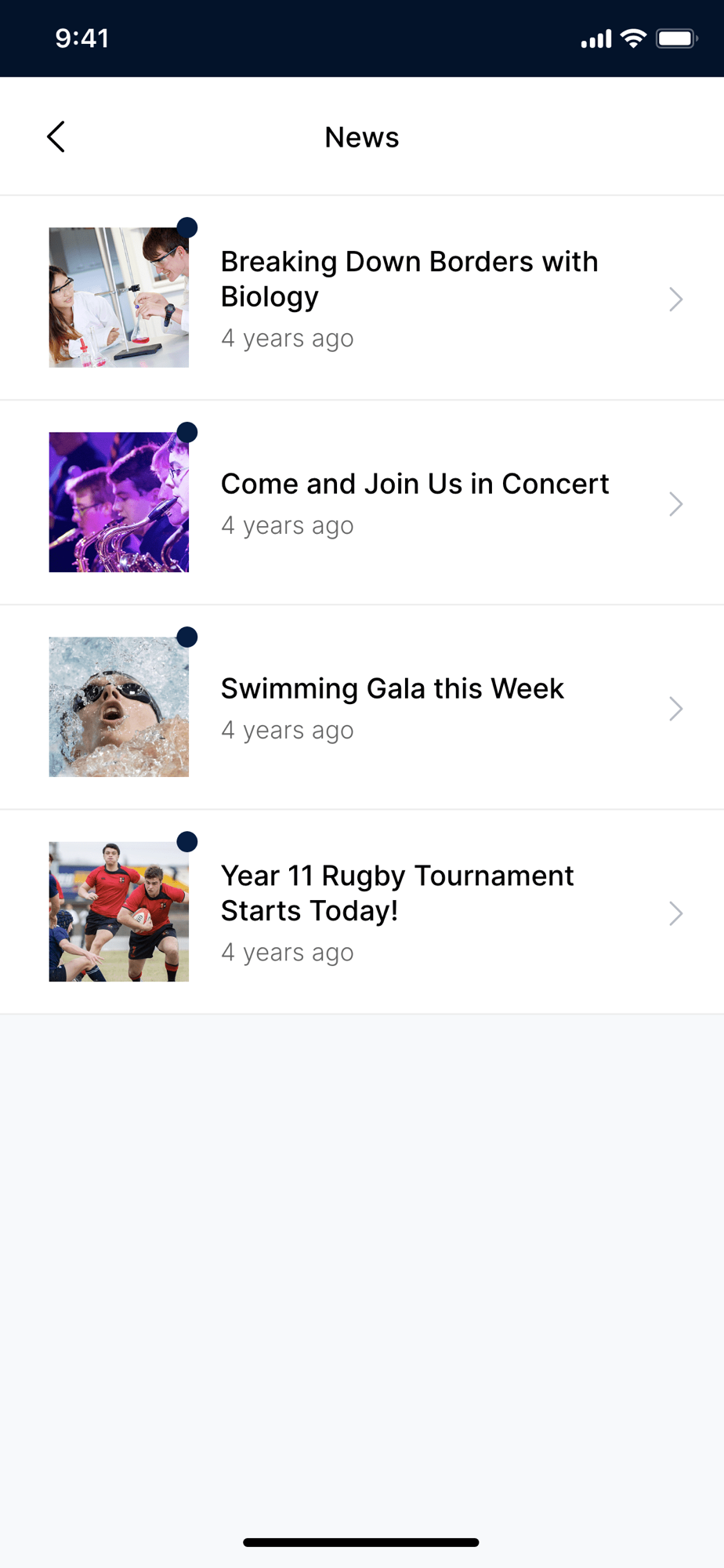The height and width of the screenshot is (1568, 724).
Task: Read the Come and Join Us in Concert story
Action: [414, 502]
